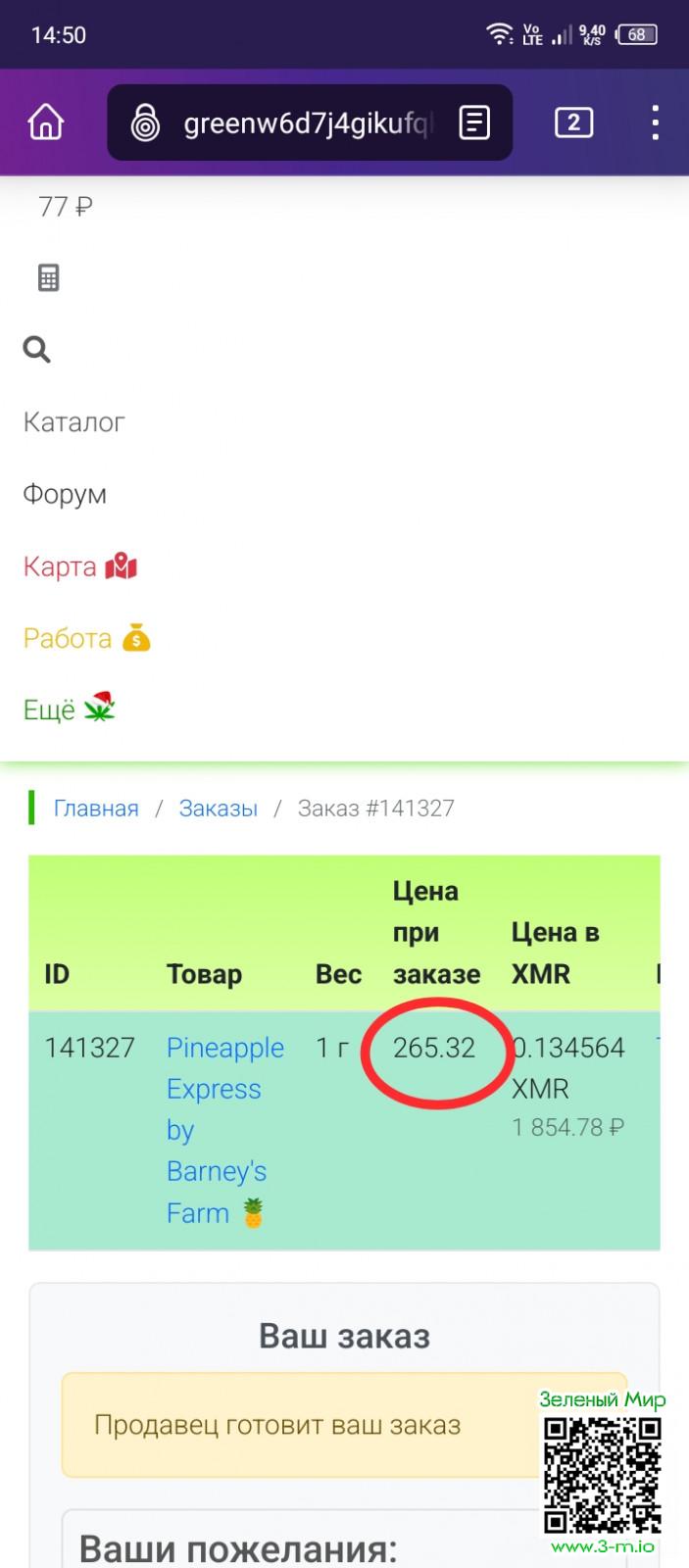Open the browser overflow menu

coord(655,122)
